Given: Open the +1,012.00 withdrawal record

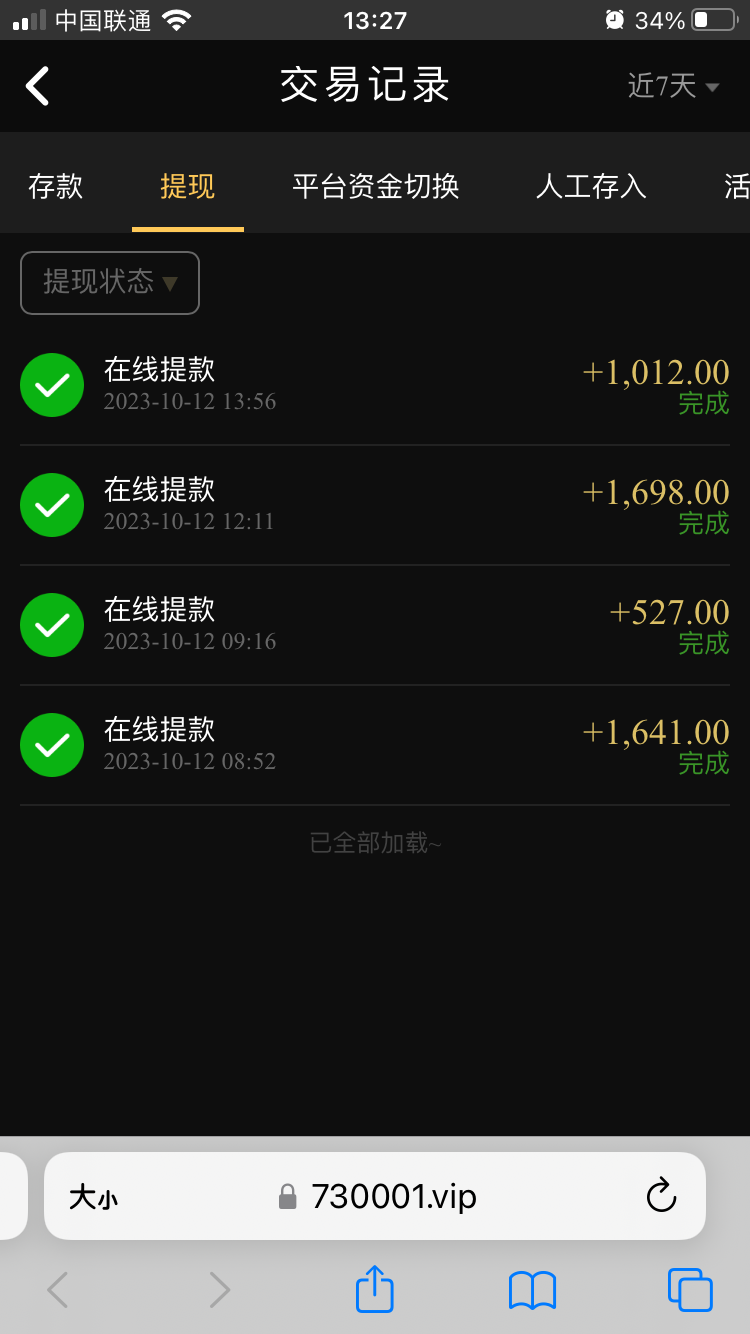Looking at the screenshot, I should coord(375,385).
